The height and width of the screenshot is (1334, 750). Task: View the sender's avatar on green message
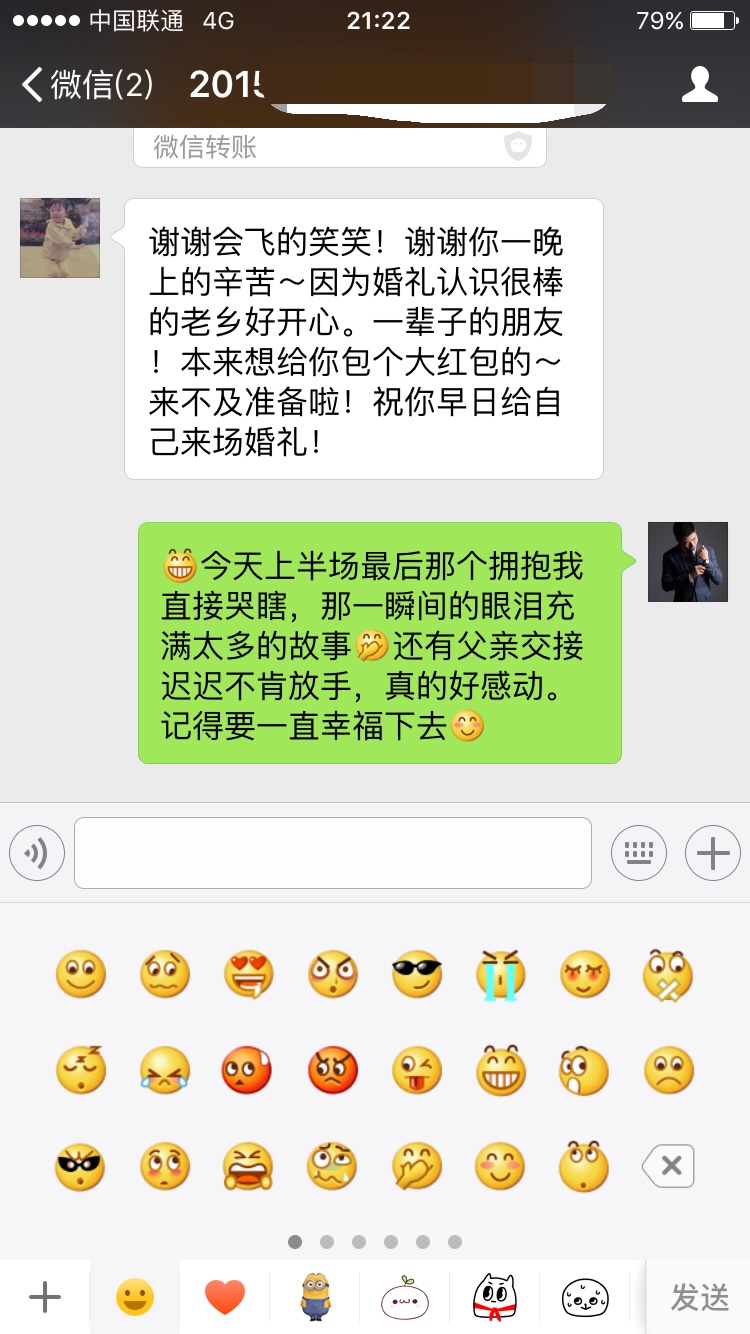pos(687,562)
